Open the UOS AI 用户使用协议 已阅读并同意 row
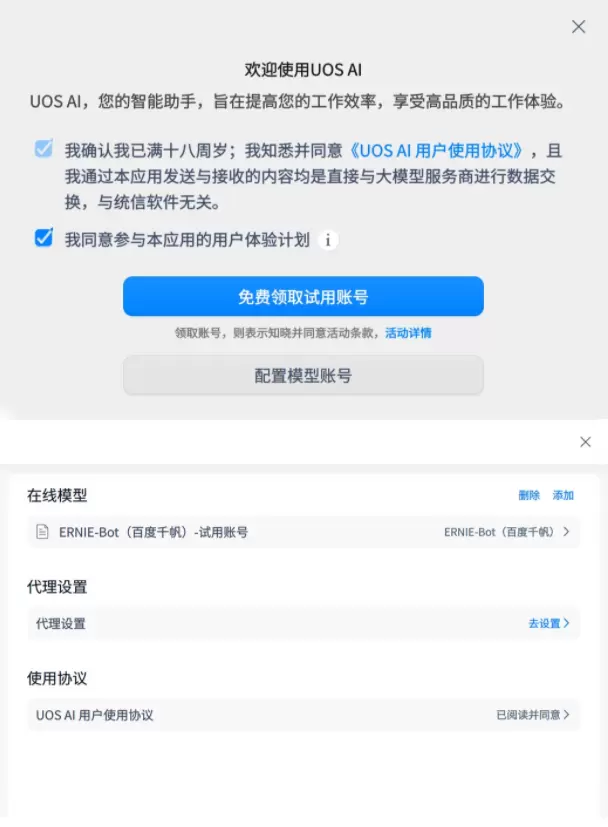Viewport: 608px width, 827px height. pyautogui.click(x=303, y=715)
